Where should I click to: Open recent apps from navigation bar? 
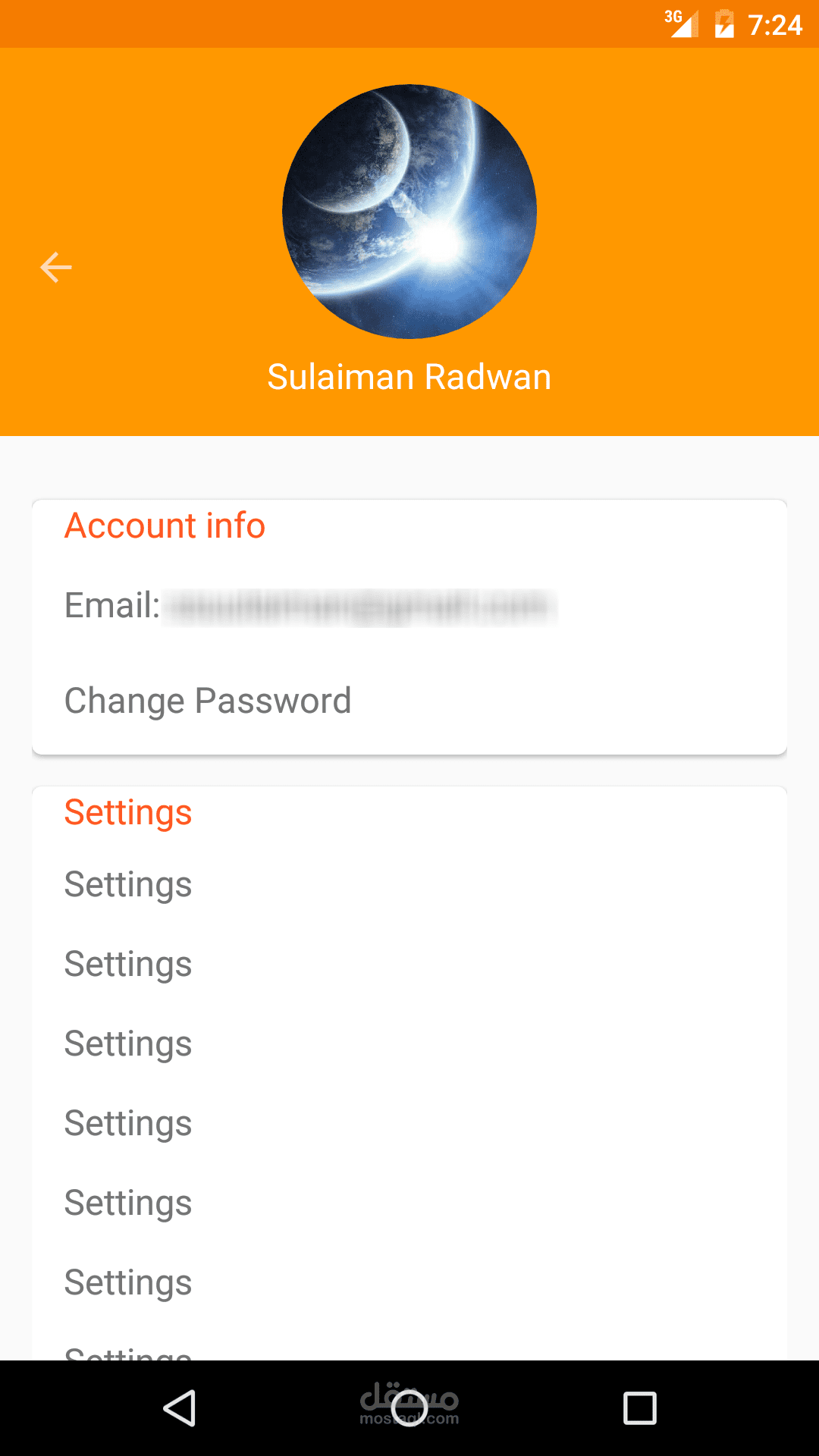pos(639,1408)
